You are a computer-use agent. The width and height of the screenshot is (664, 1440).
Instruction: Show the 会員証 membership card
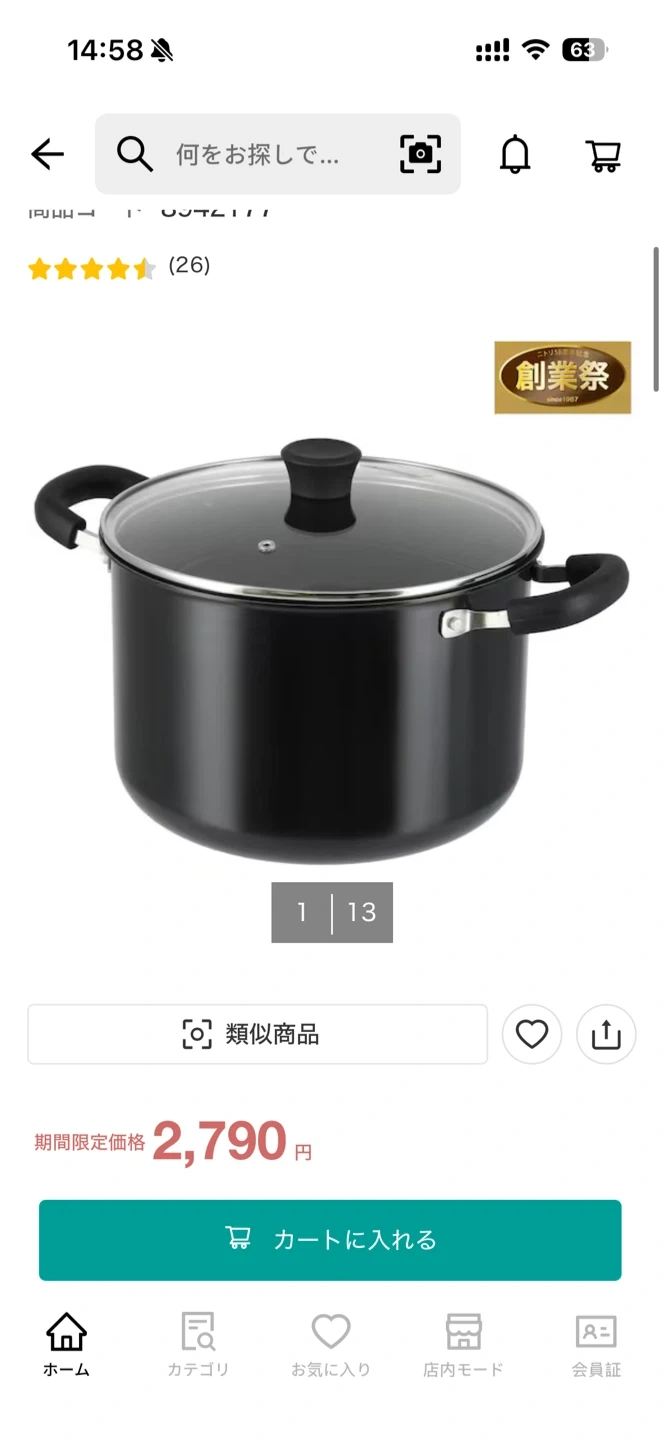coord(596,1345)
